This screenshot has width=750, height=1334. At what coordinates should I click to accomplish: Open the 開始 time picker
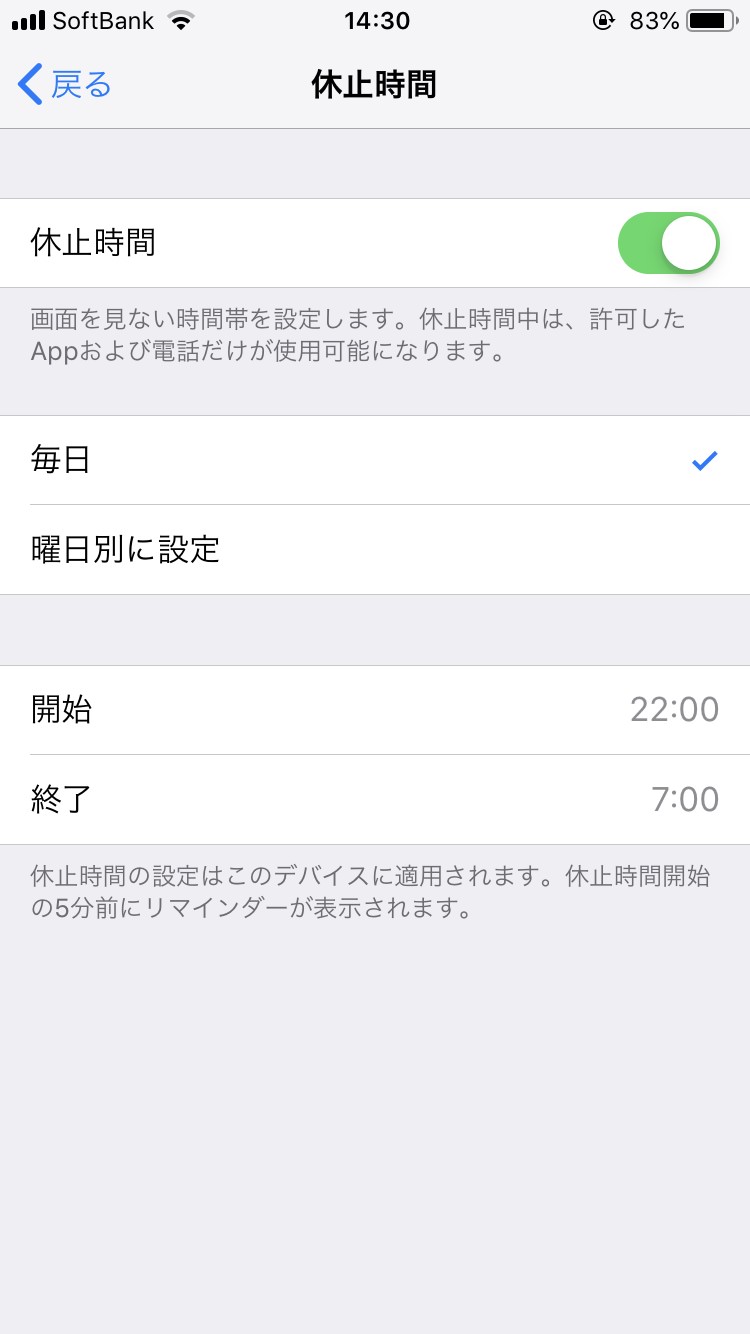[x=375, y=710]
